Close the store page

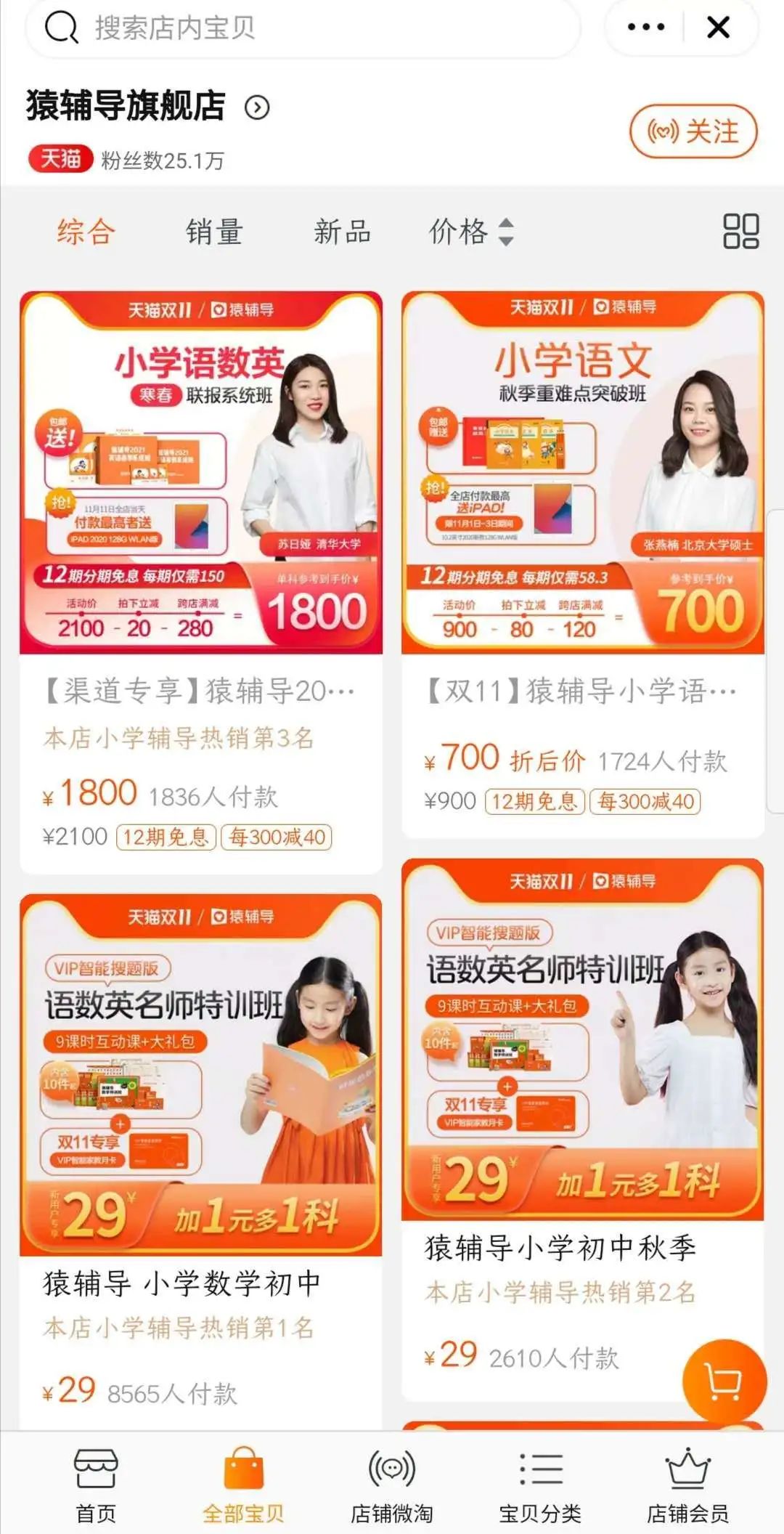718,28
